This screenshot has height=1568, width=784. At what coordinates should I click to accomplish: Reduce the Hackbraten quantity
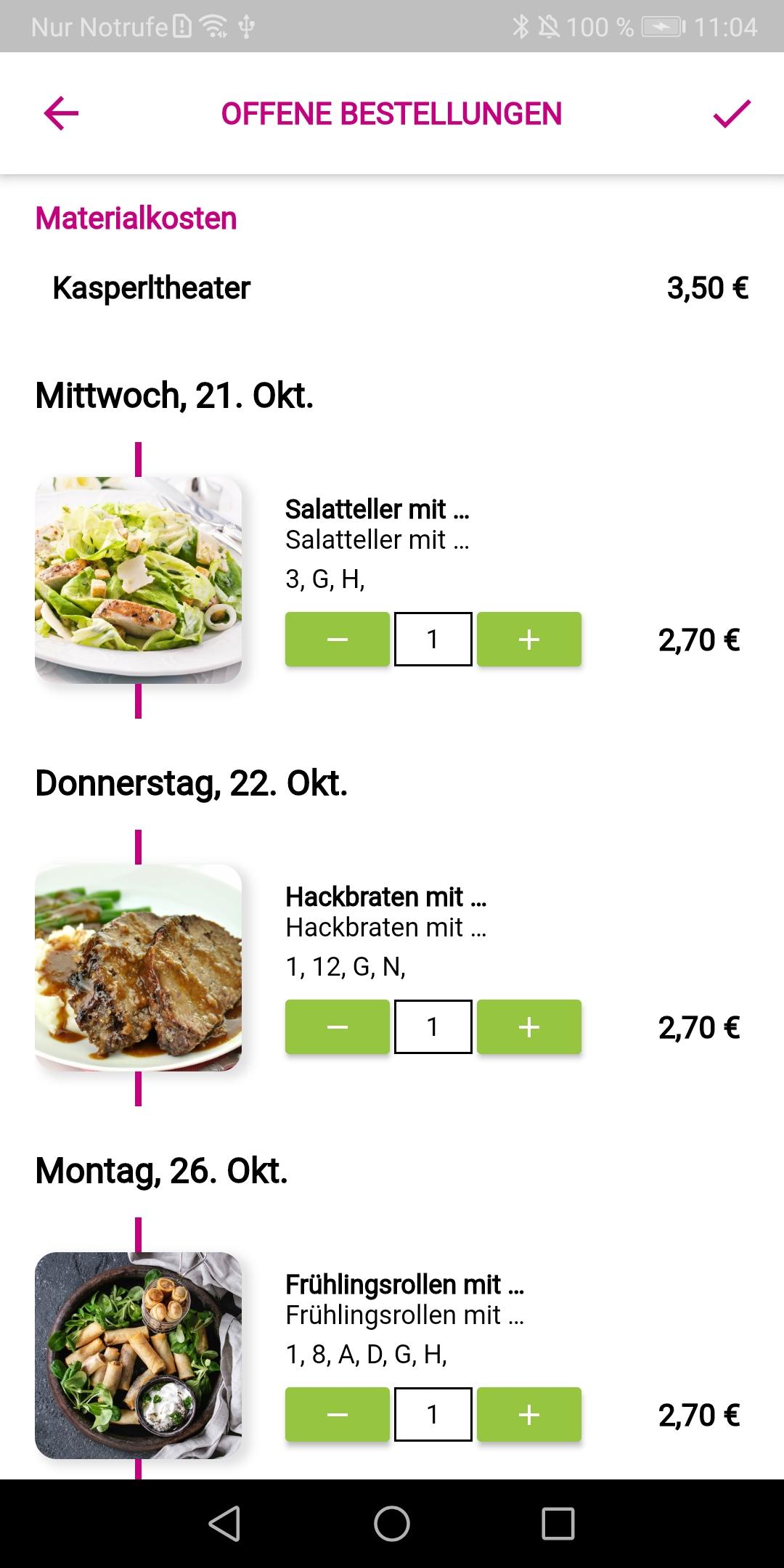(338, 1026)
